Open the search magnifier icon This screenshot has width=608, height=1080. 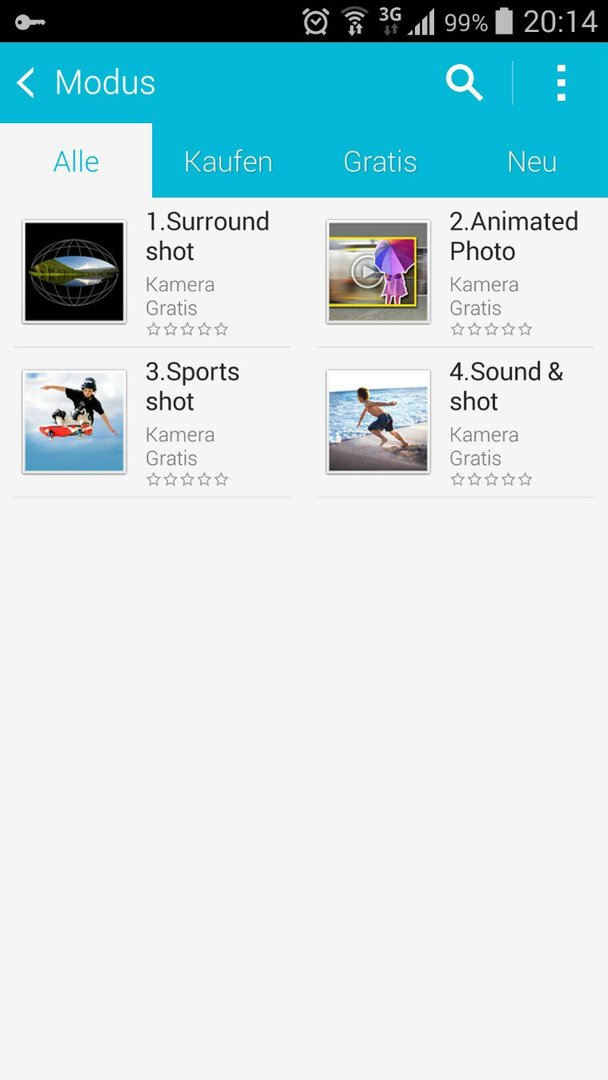463,83
